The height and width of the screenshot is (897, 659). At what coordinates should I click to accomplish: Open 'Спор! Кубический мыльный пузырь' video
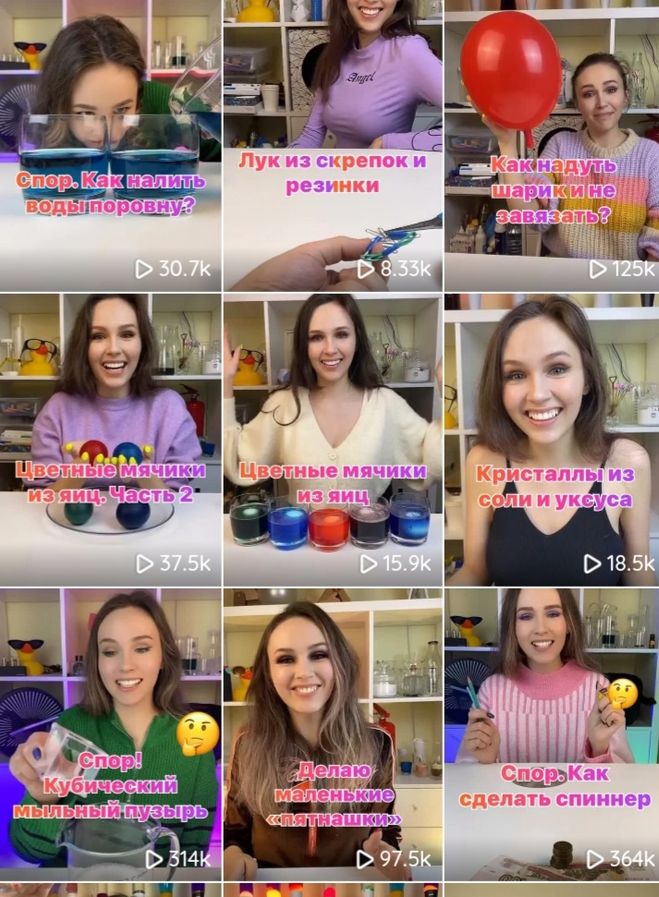coord(110,735)
